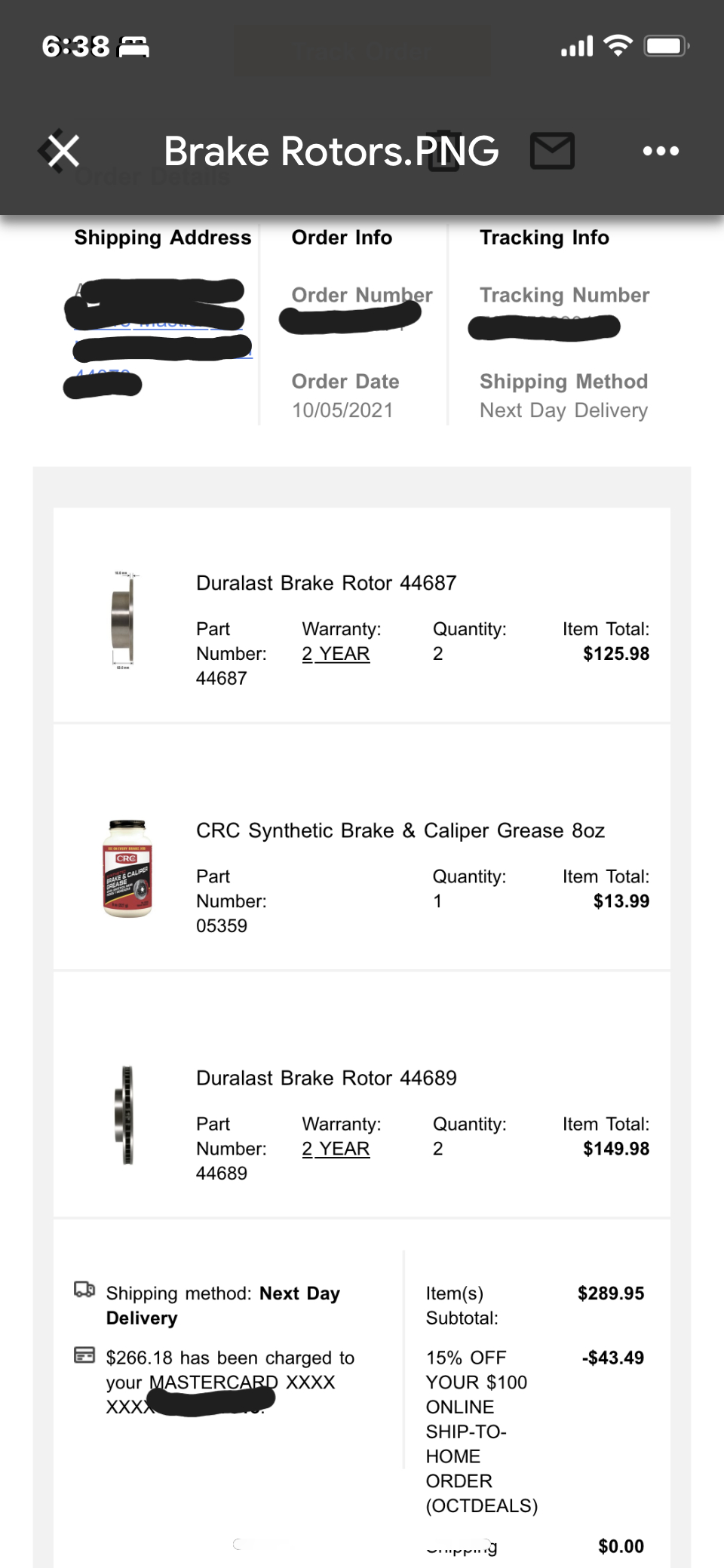Open the 2 YEAR warranty link for rotor 44687
The width and height of the screenshot is (724, 1568).
point(336,653)
